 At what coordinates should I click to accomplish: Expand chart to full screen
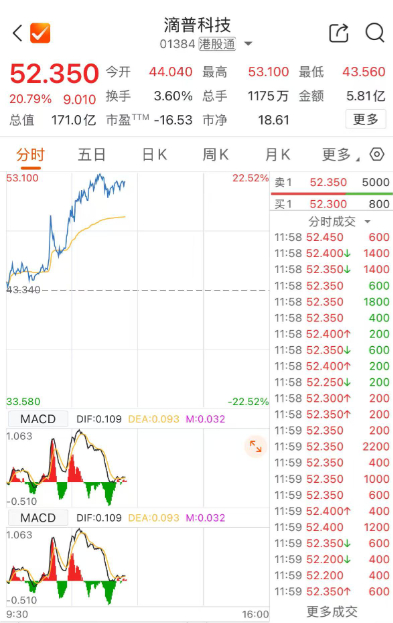click(x=256, y=447)
